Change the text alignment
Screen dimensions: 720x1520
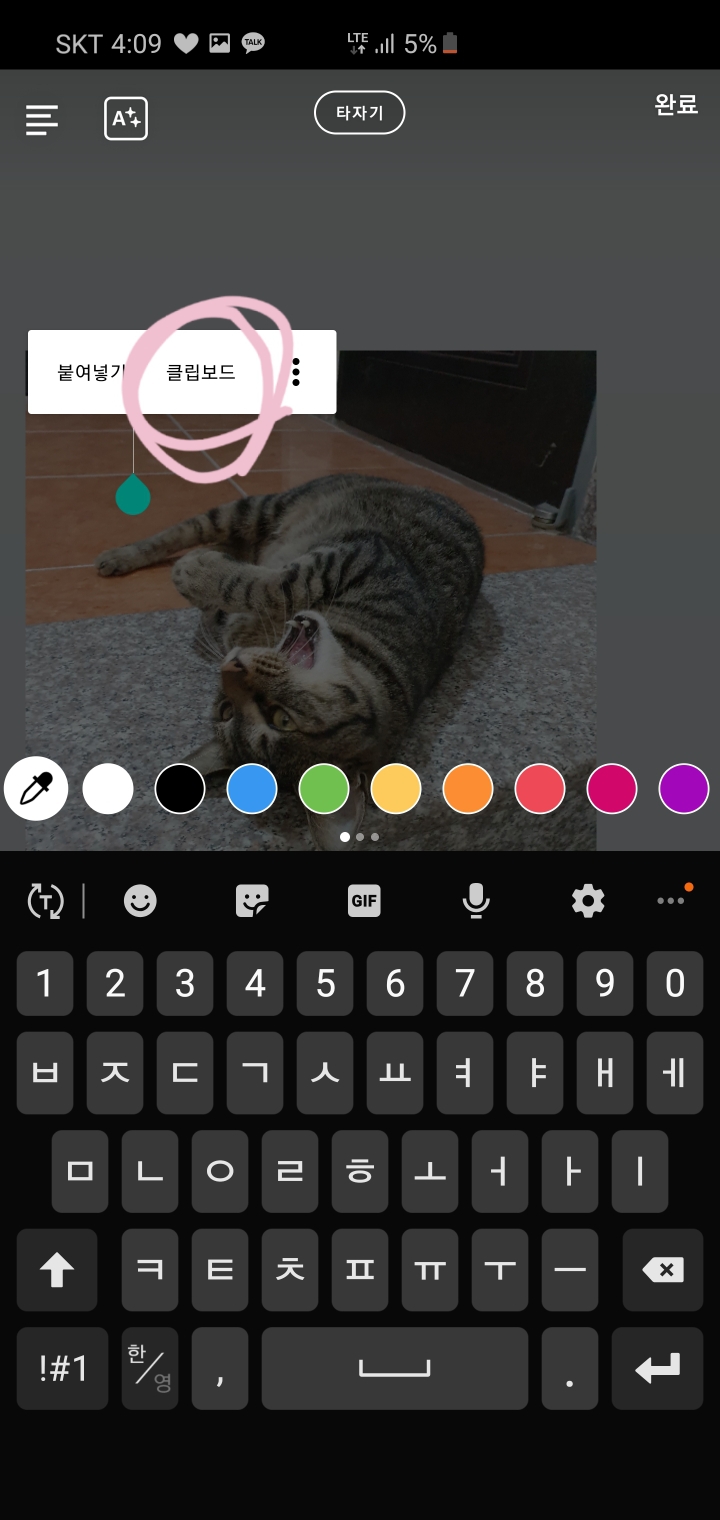point(42,120)
